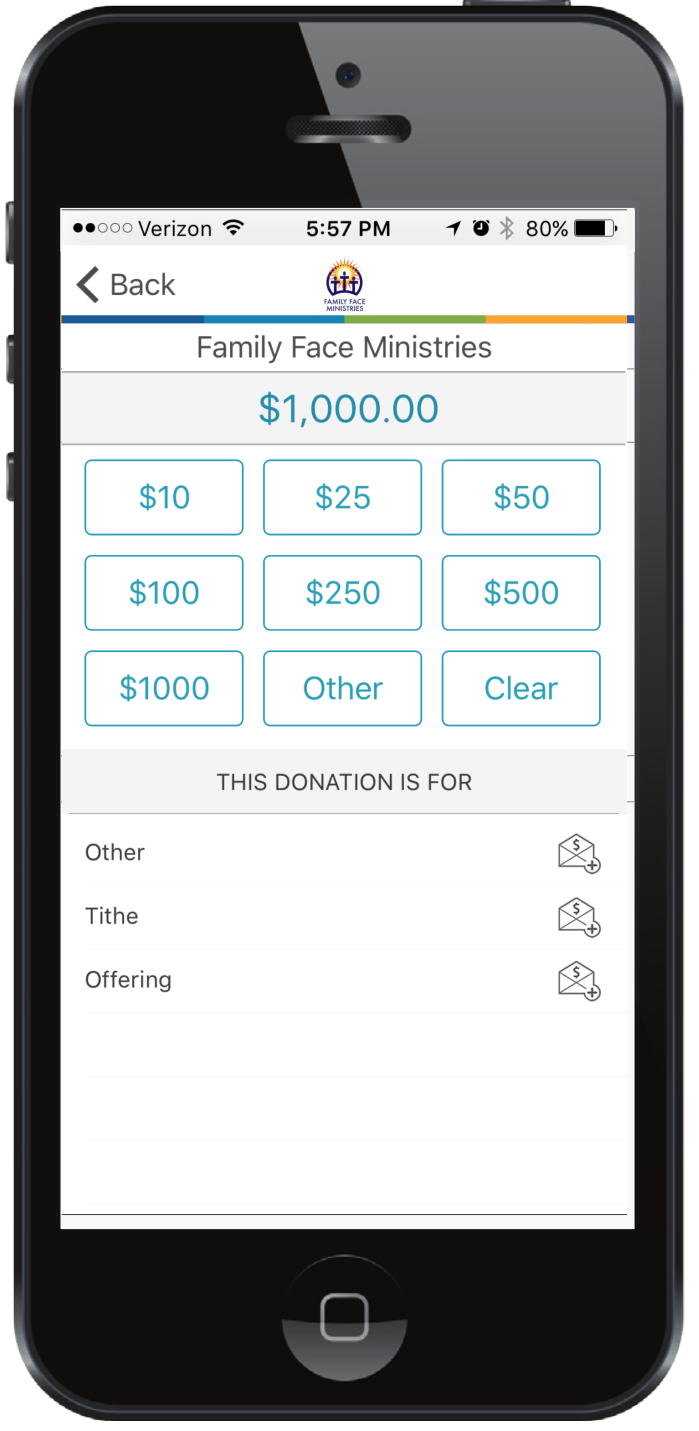Tap the $500 amount button

(521, 593)
